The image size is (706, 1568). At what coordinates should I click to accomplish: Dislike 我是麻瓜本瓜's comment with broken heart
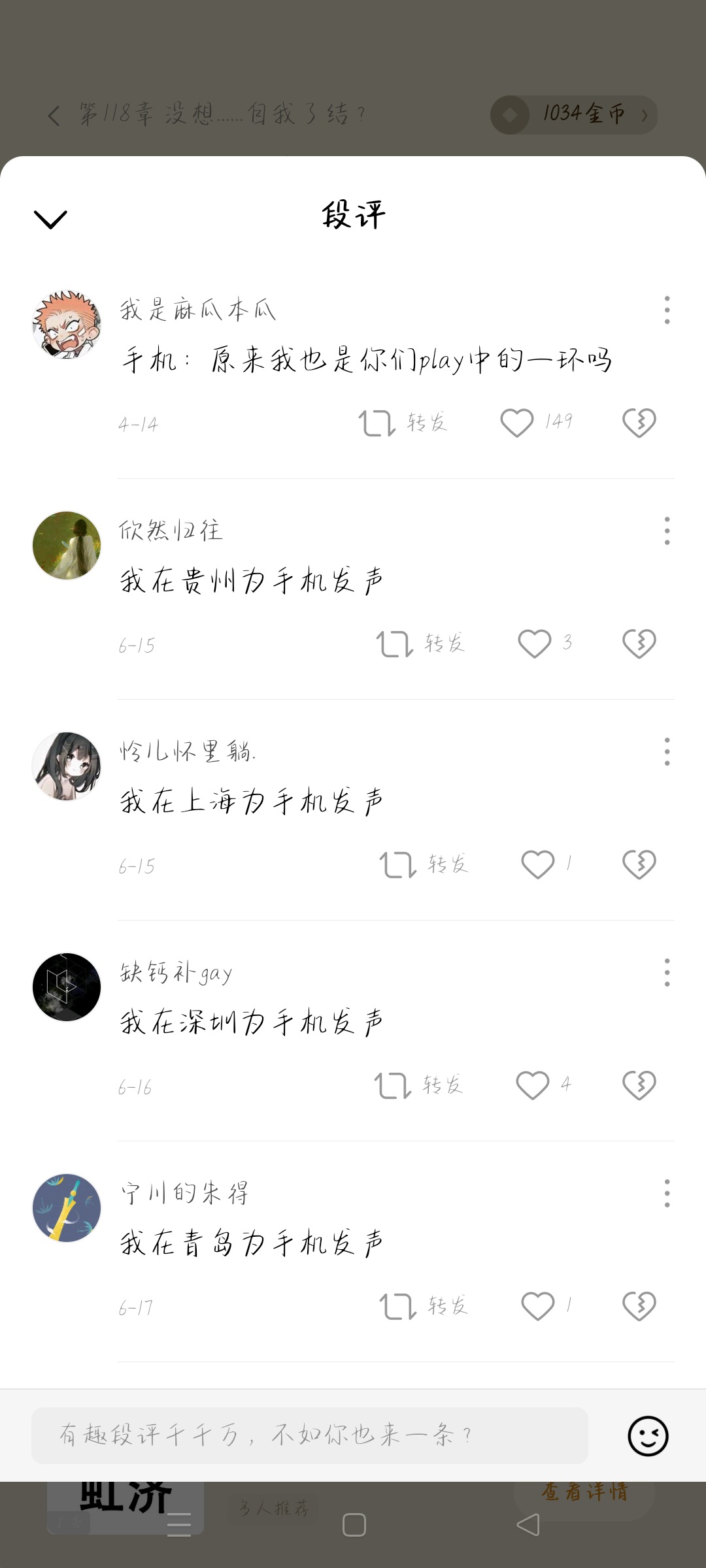click(639, 423)
